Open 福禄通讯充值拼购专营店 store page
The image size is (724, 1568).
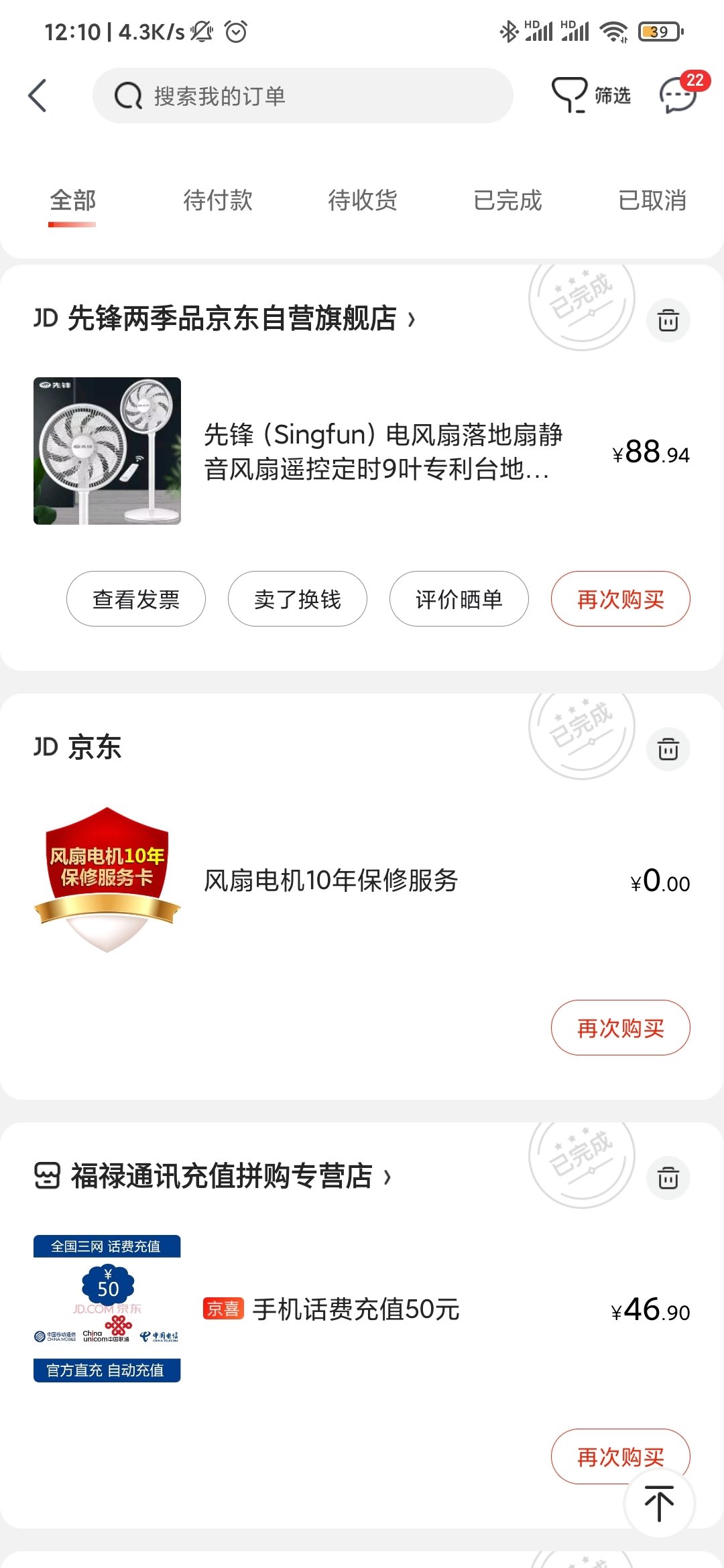[x=221, y=1177]
